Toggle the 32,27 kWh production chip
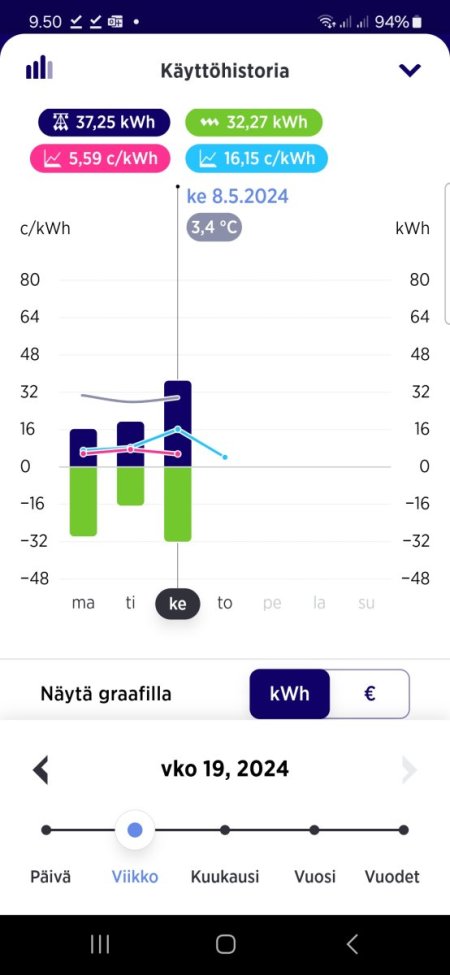The height and width of the screenshot is (975, 450). pos(254,122)
